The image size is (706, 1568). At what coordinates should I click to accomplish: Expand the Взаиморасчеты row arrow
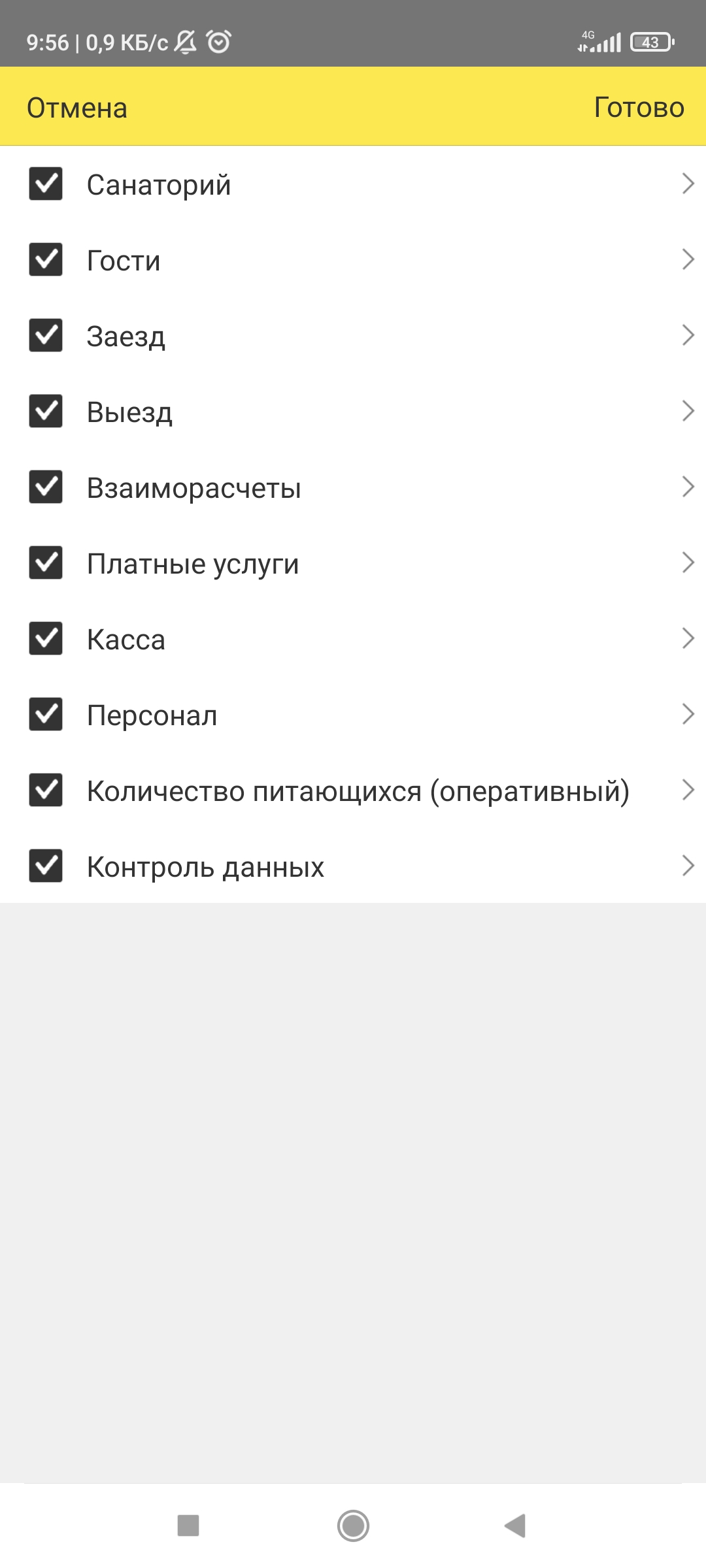[687, 487]
